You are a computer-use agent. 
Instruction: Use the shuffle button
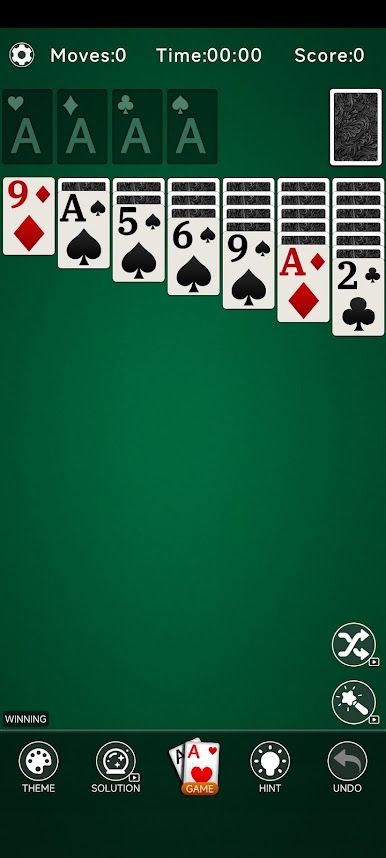(x=354, y=644)
